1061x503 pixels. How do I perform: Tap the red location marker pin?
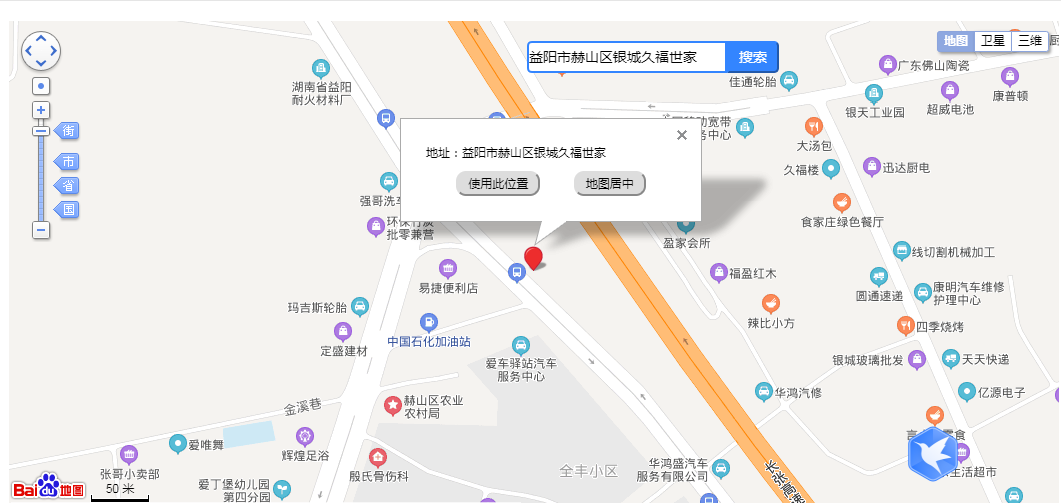[x=534, y=257]
